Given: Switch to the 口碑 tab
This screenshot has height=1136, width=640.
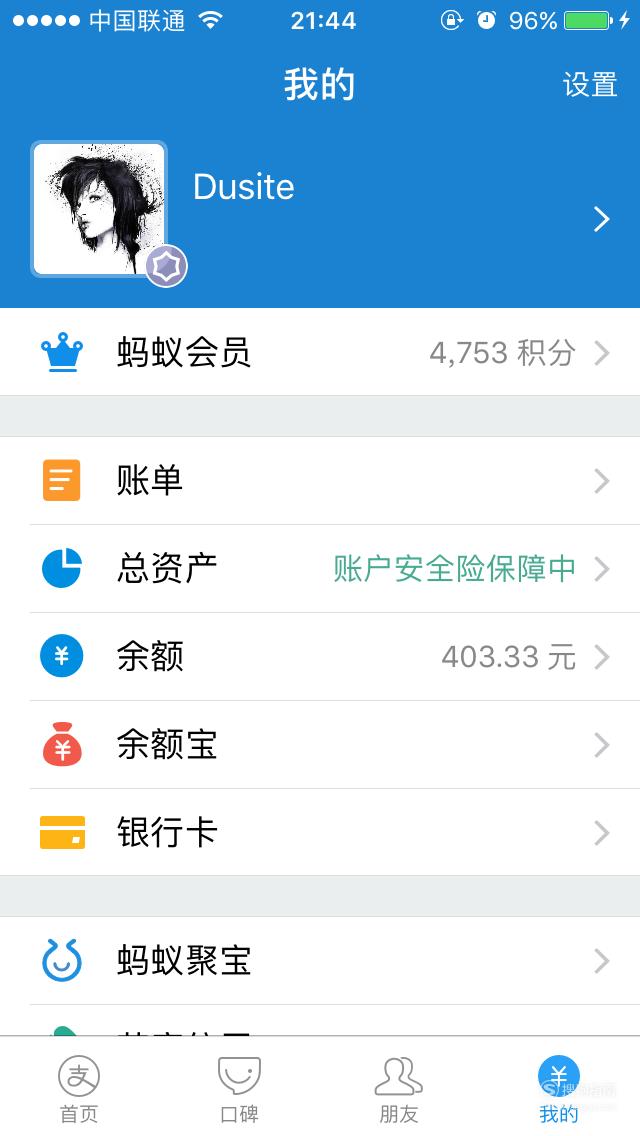Looking at the screenshot, I should (x=239, y=1089).
